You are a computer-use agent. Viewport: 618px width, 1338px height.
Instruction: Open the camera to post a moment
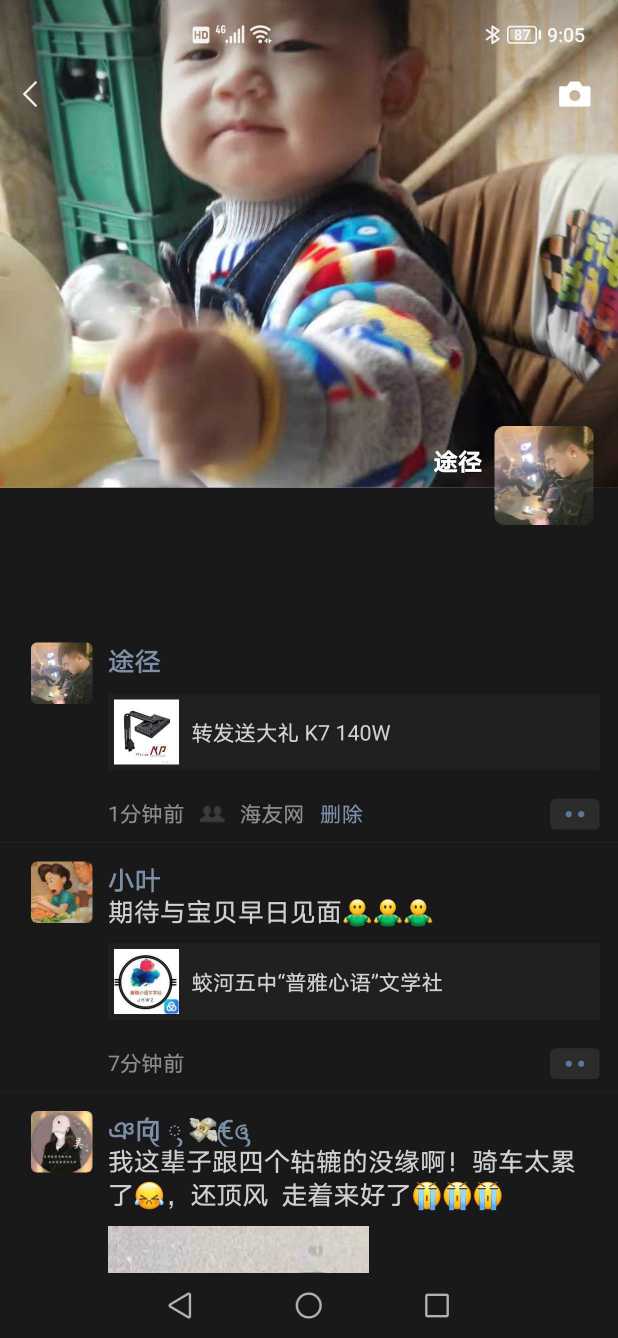point(574,95)
